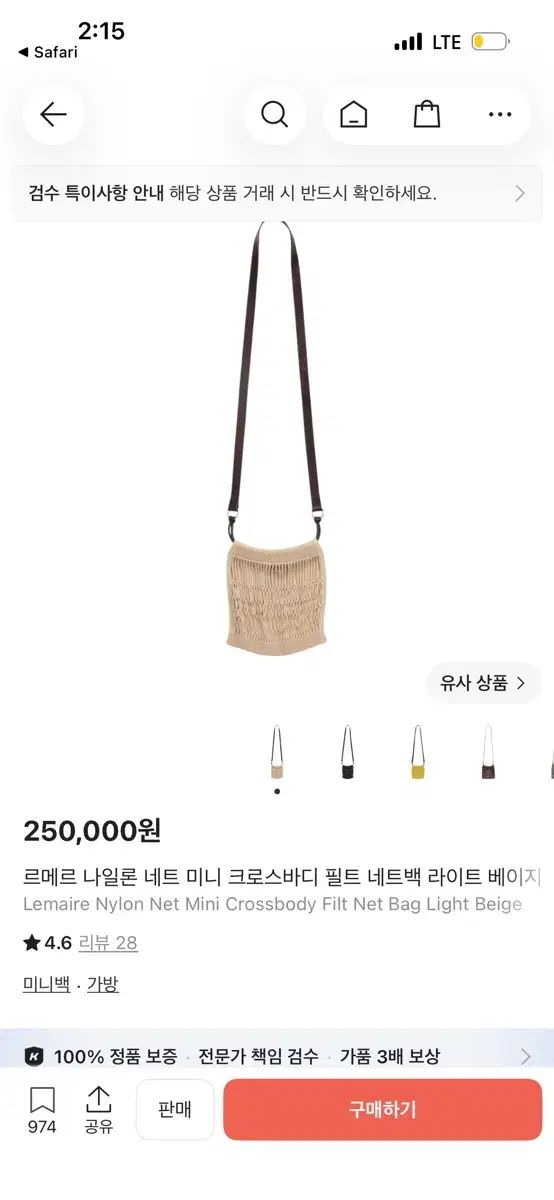The width and height of the screenshot is (554, 1200).
Task: Select the brown bag color thumbnail
Action: coord(488,752)
